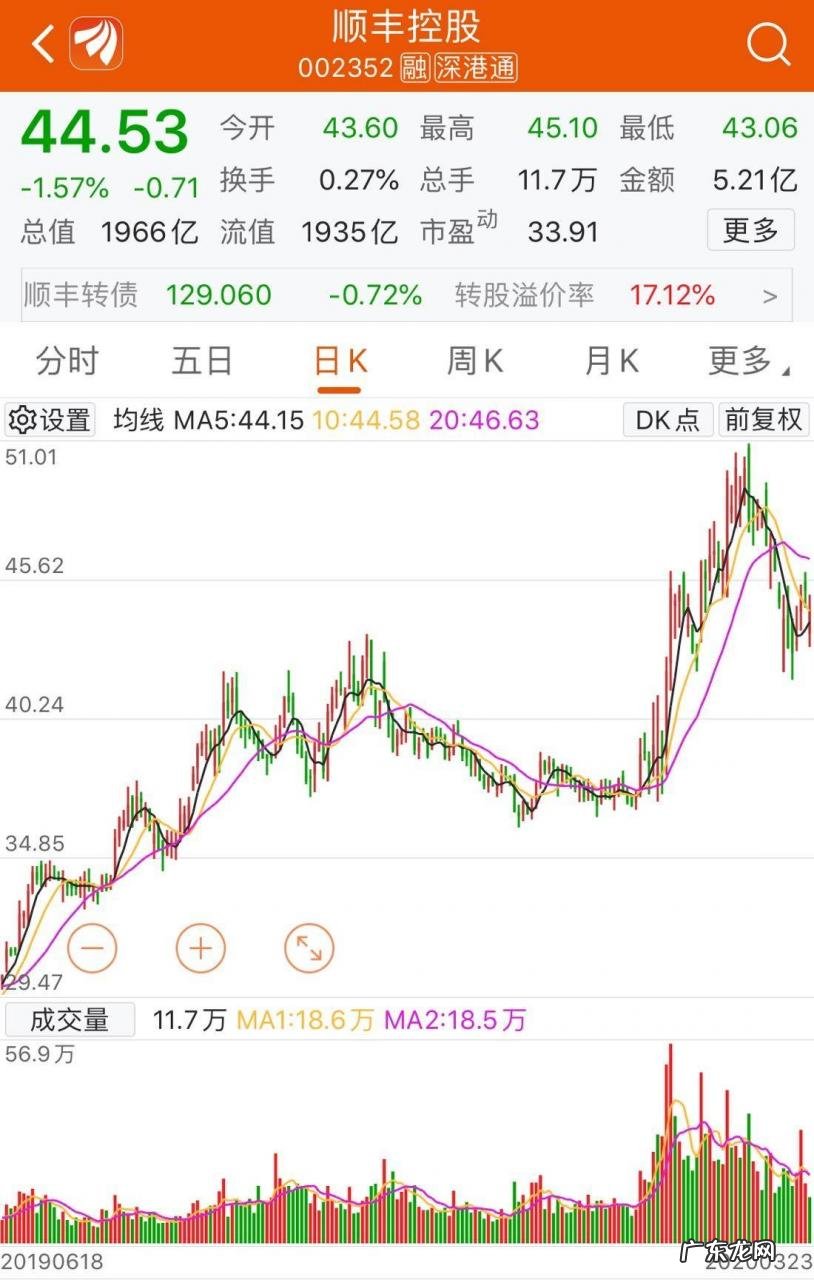Switch price adjustment to 前复权
Image resolution: width=814 pixels, height=1280 pixels.
(x=763, y=419)
